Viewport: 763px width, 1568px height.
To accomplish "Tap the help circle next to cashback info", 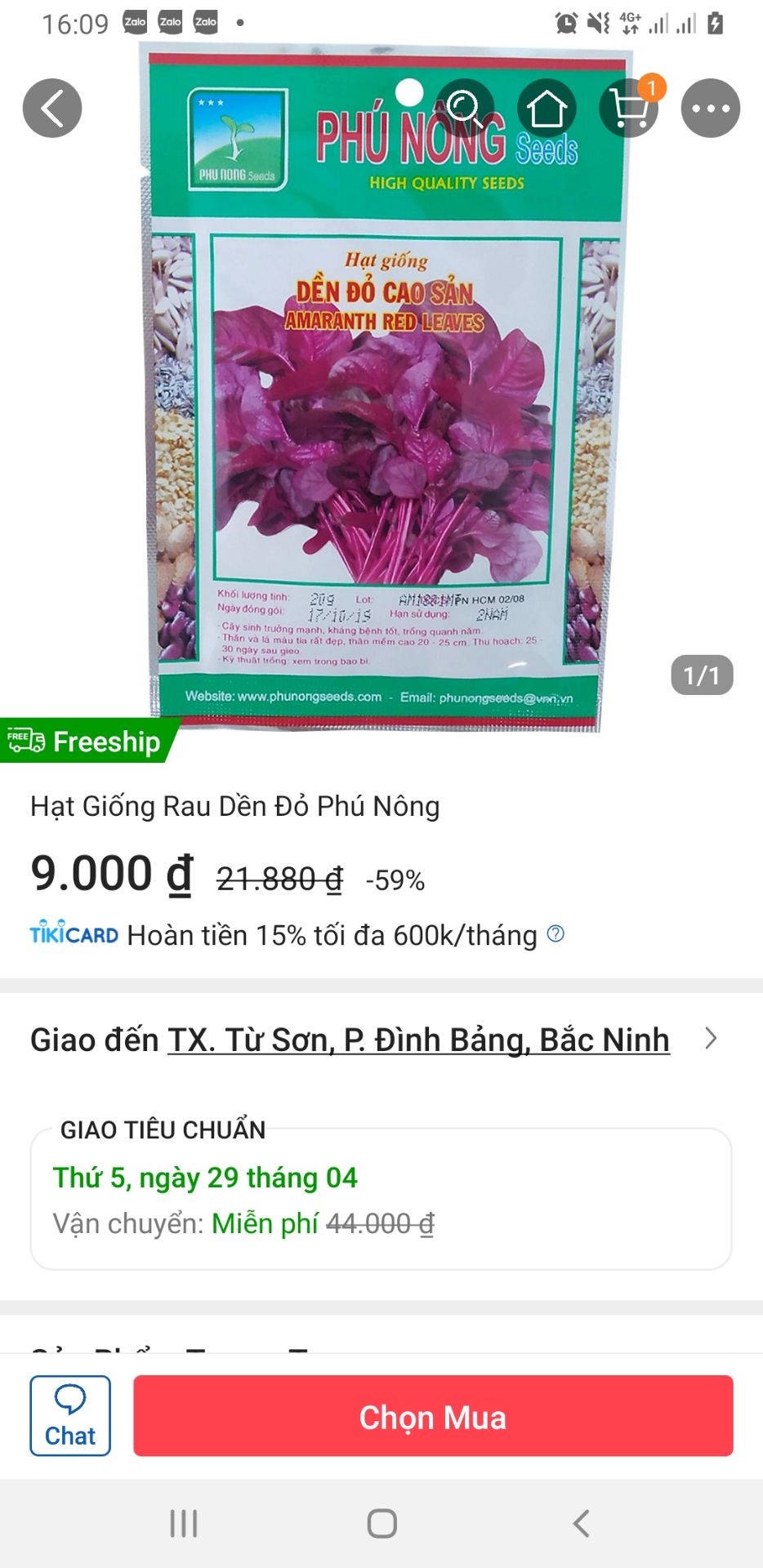I will pyautogui.click(x=557, y=935).
